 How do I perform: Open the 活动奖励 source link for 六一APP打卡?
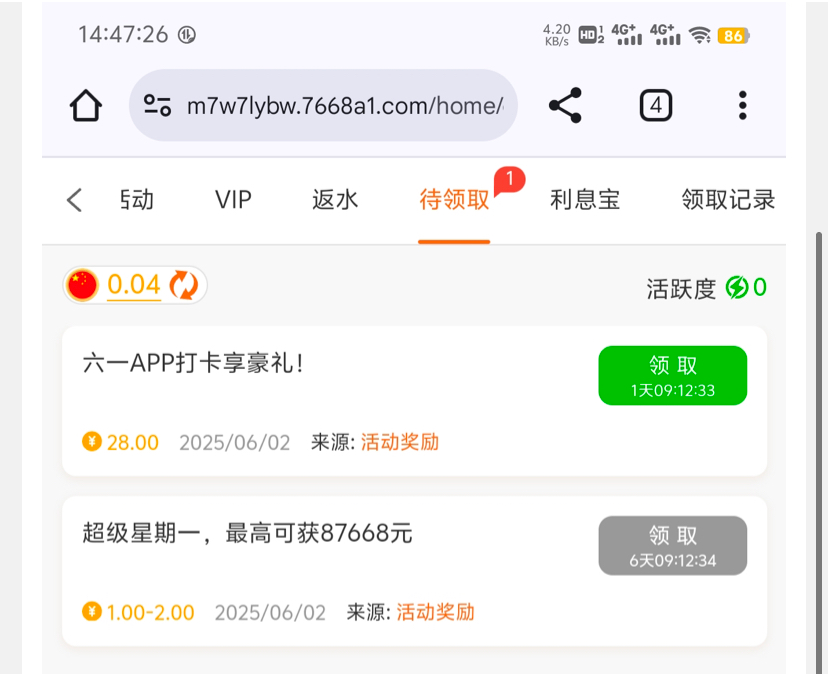pyautogui.click(x=400, y=442)
